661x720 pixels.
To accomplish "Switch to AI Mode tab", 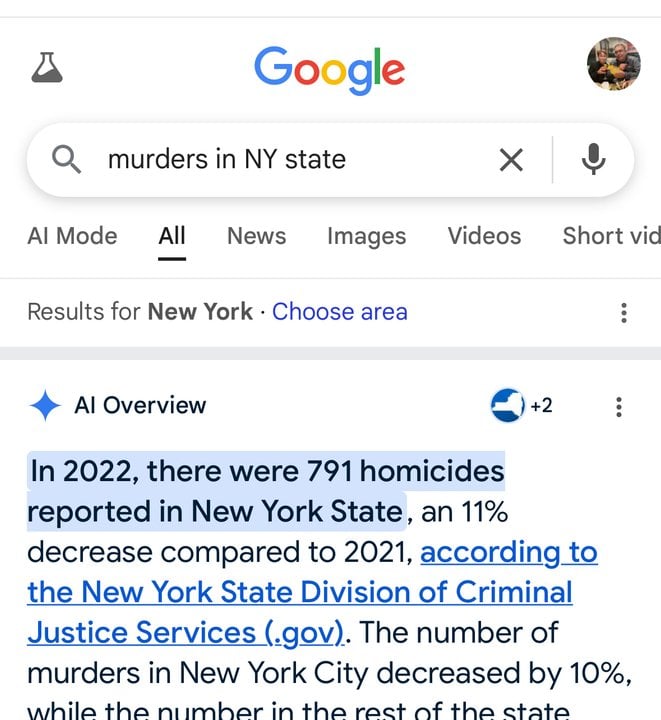I will (x=72, y=236).
